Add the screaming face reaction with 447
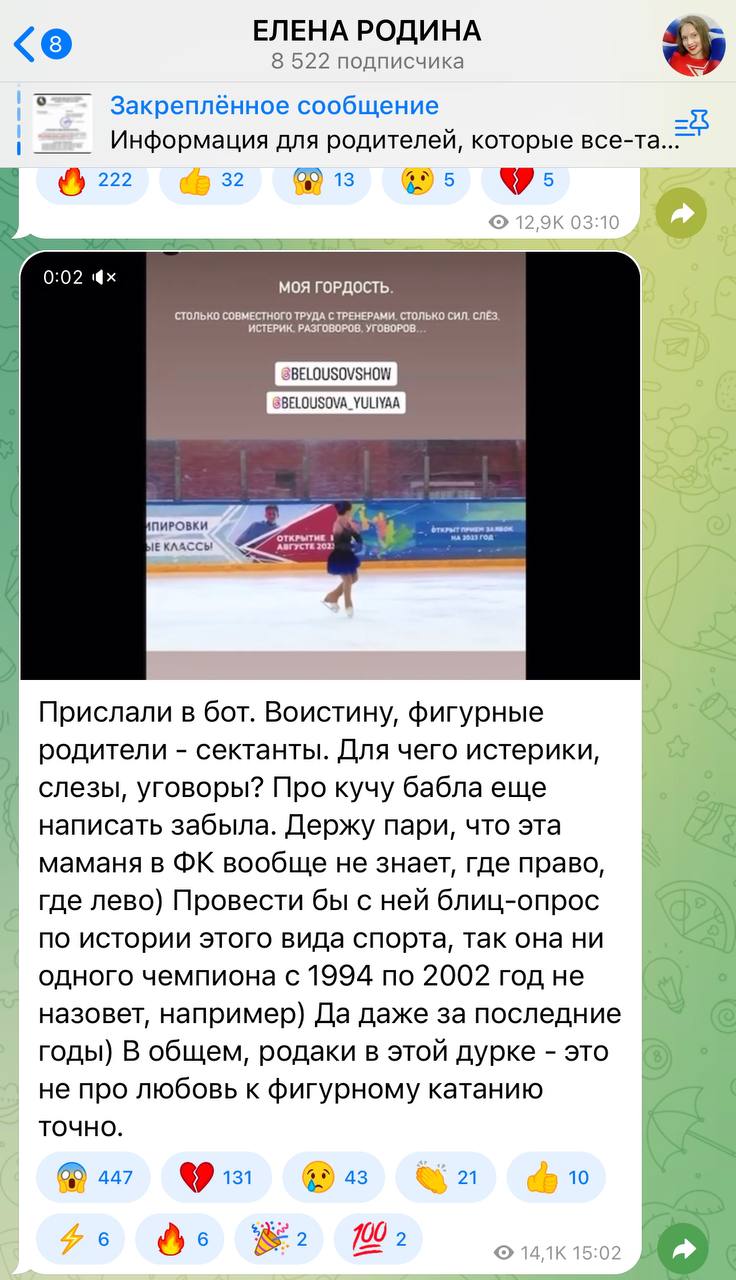 coord(93,1177)
